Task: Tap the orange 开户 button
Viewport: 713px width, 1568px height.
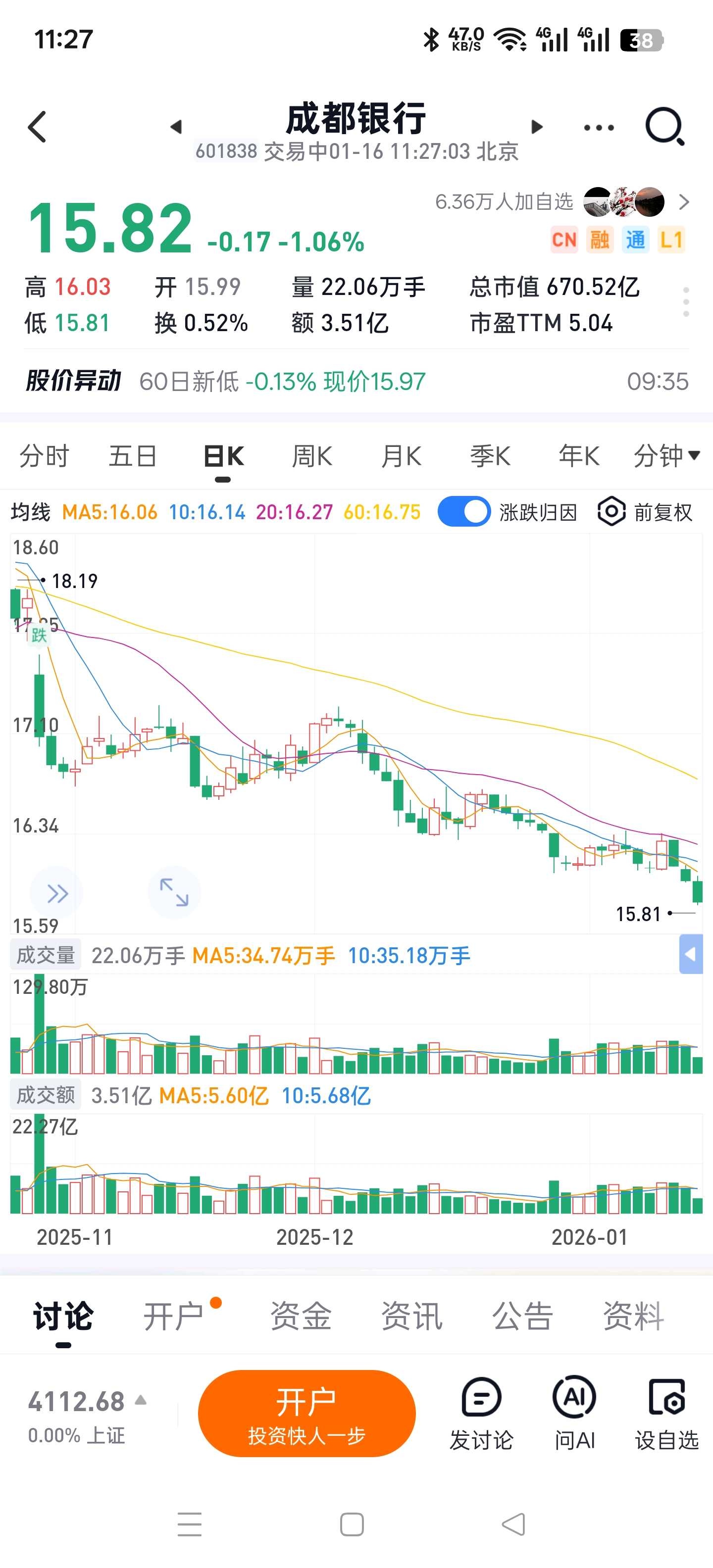Action: click(x=306, y=1413)
